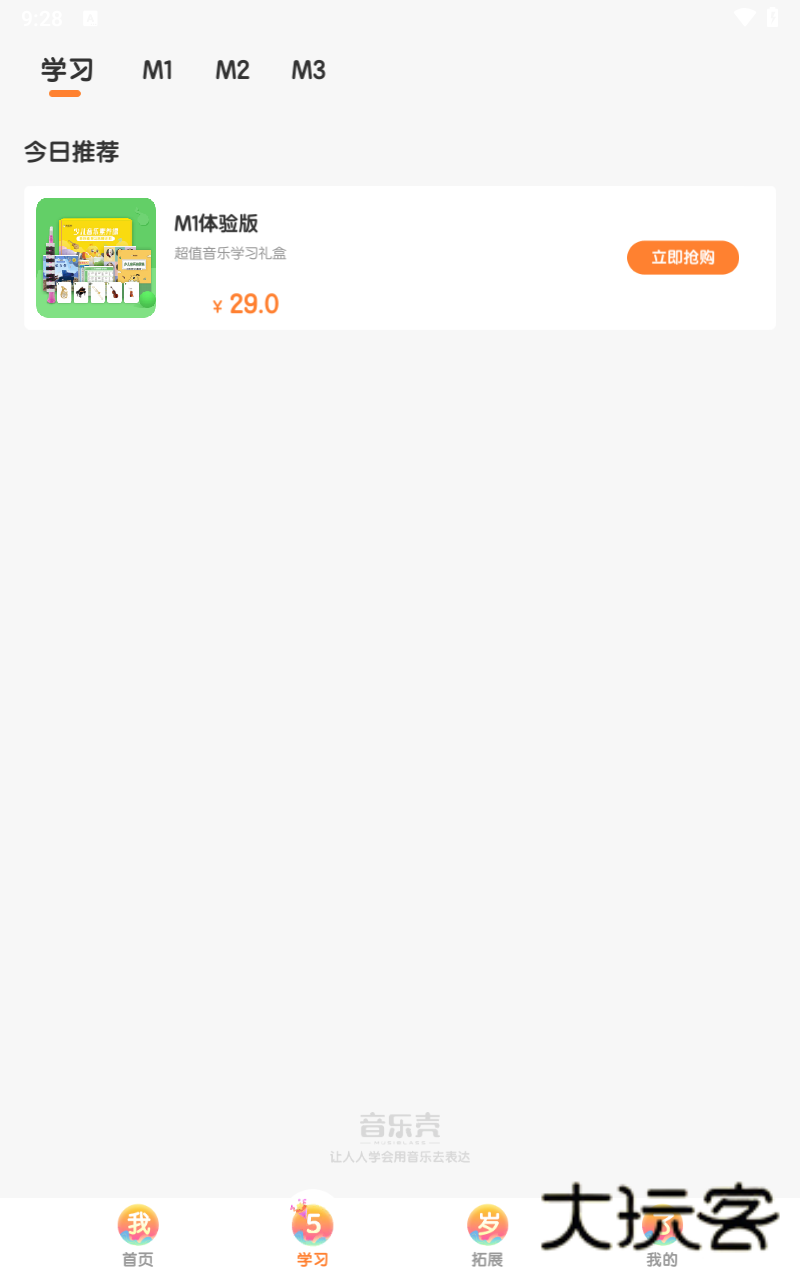Screen dimensions: 800x1280
Task: Click the 今日推荐 section heading
Action: click(x=71, y=152)
